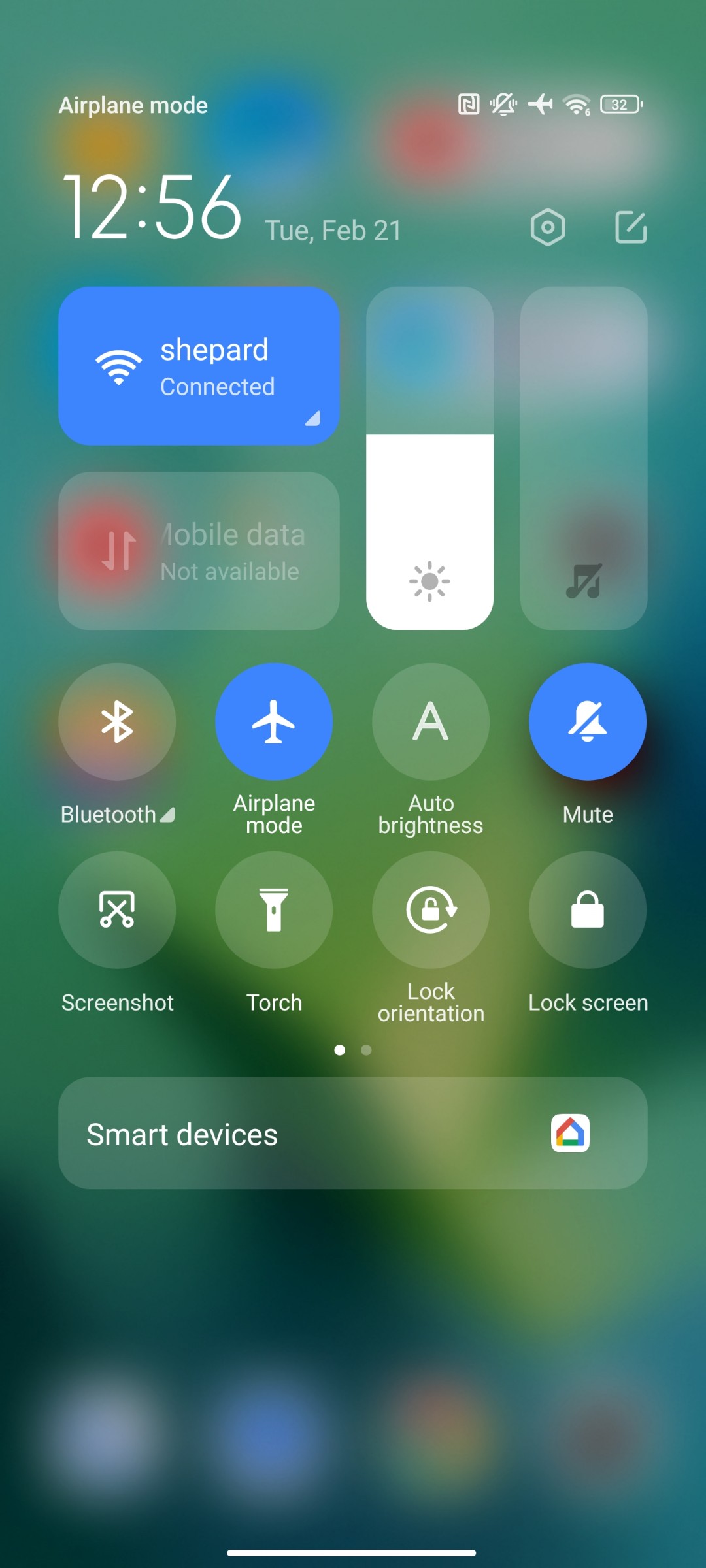The image size is (706, 1568).
Task: Open Smart devices panel
Action: click(261, 1134)
